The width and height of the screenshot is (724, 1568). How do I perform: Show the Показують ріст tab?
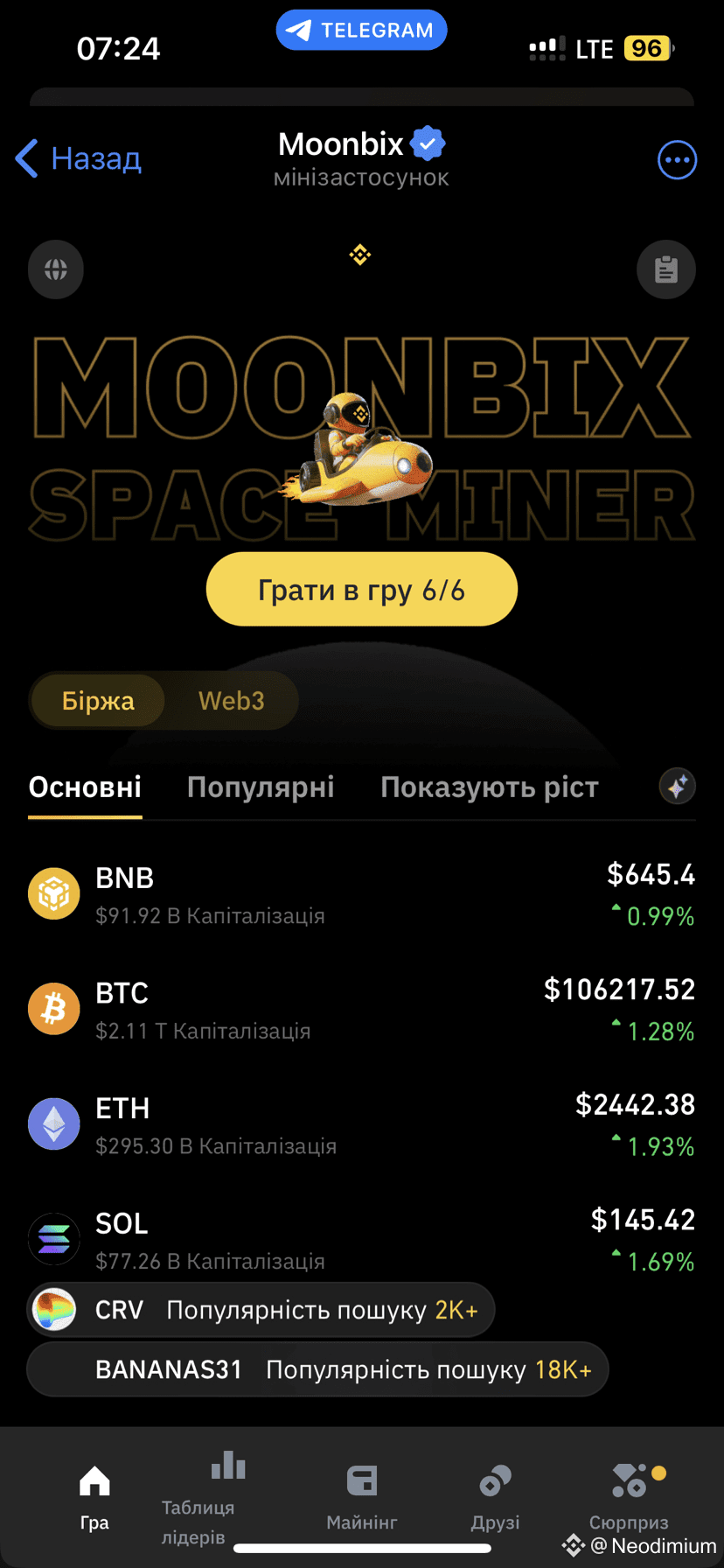(x=489, y=787)
